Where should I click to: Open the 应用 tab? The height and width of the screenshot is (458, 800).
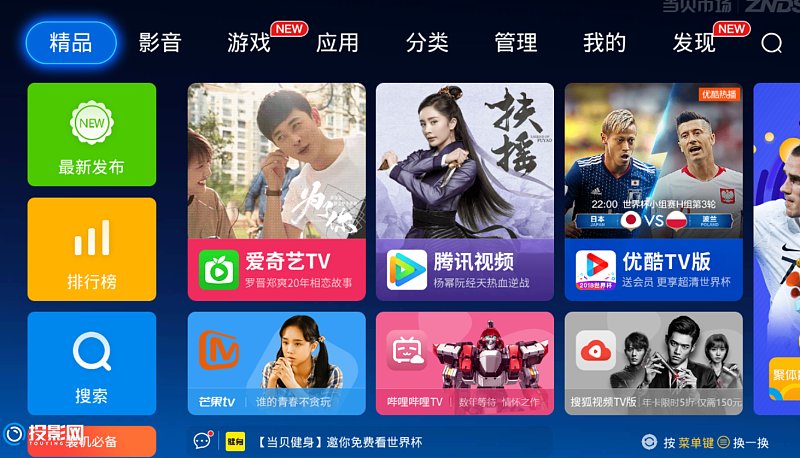tap(337, 43)
